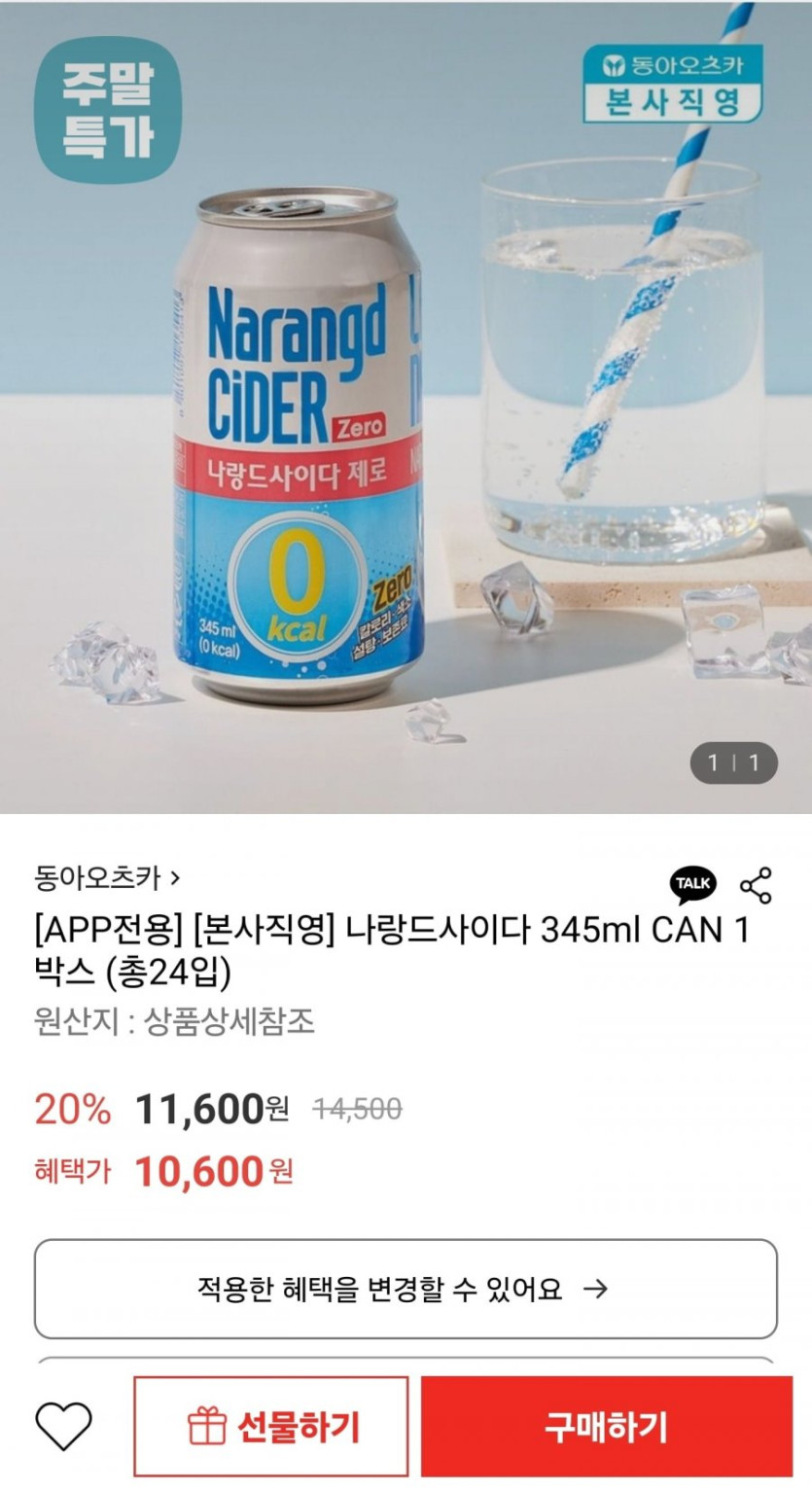This screenshot has width=812, height=1490.
Task: Share the product via KakaoTalk icon
Action: pyautogui.click(x=693, y=884)
